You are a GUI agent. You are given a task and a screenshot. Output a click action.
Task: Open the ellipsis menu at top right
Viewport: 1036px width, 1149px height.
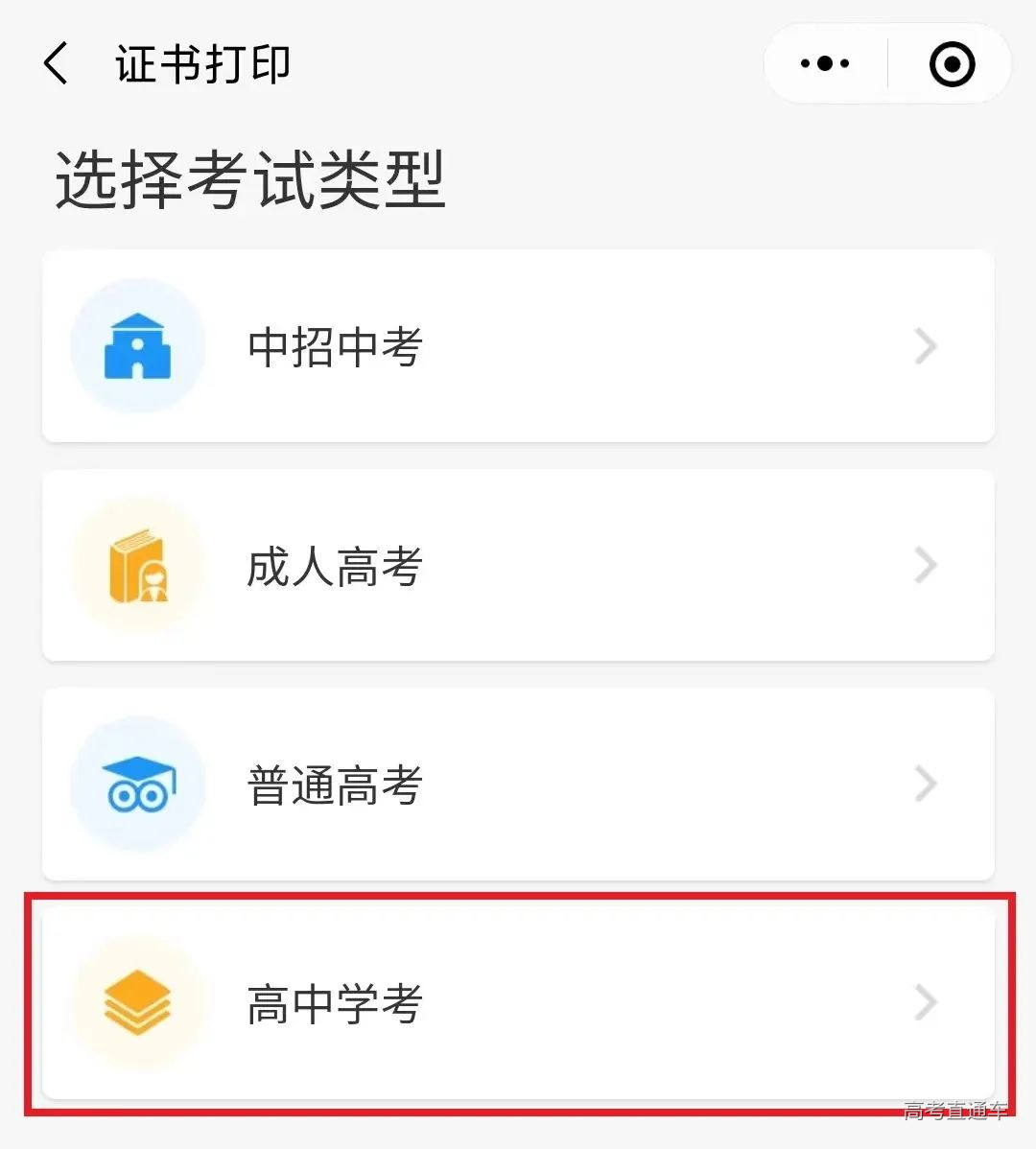(x=823, y=62)
